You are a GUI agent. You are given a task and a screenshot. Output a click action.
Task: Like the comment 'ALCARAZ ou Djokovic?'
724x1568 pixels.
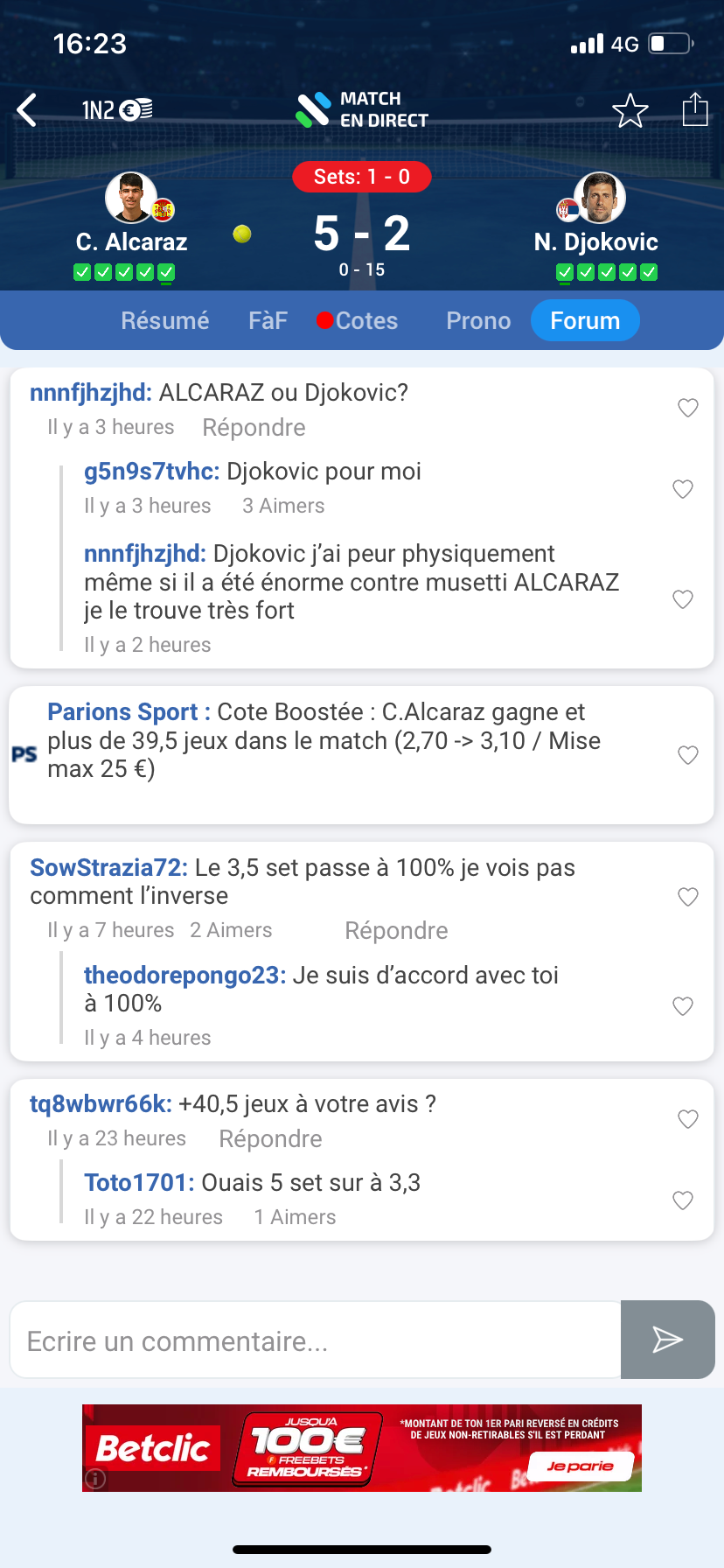click(x=688, y=408)
